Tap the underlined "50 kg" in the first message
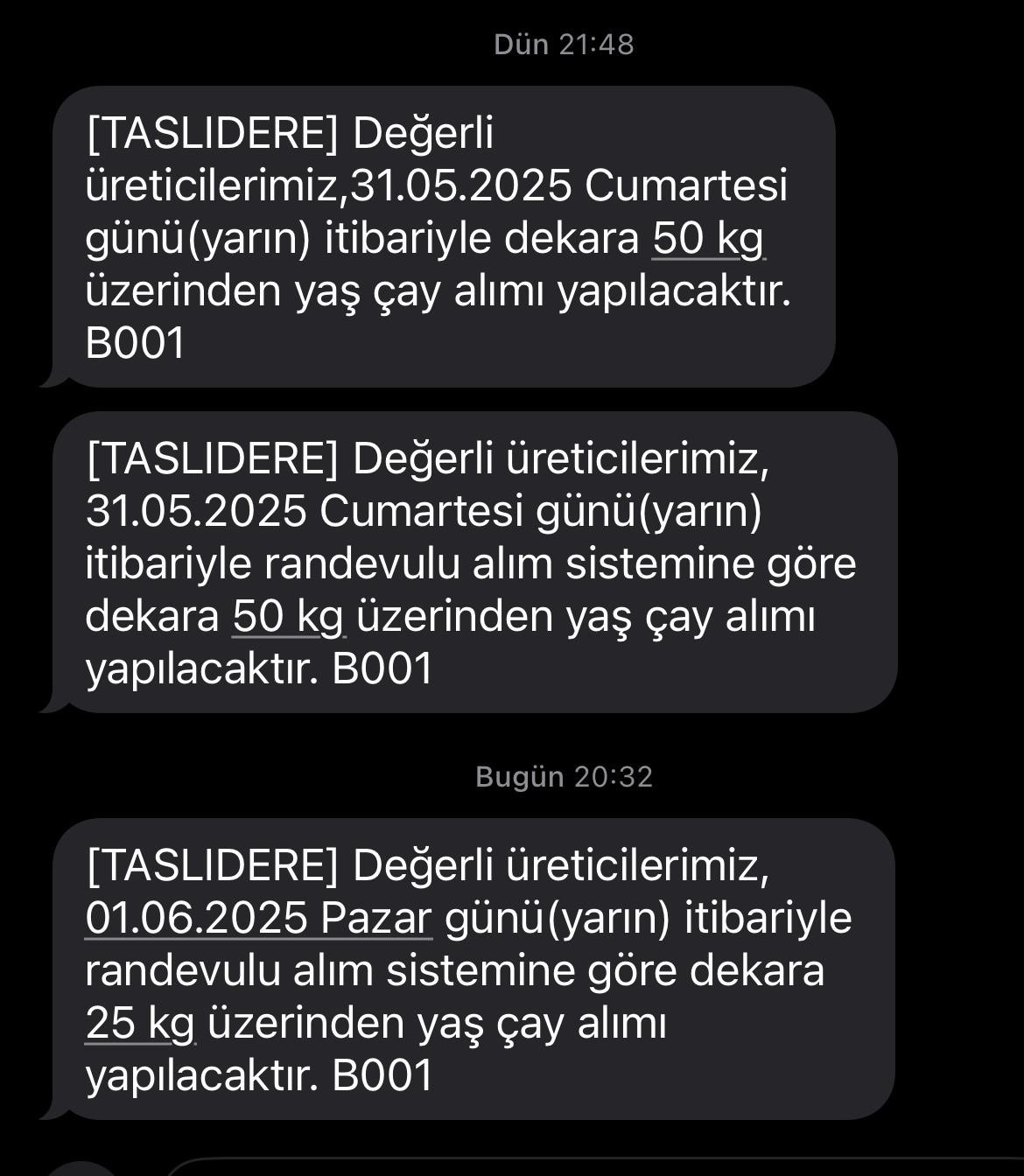Screen dimensions: 1024x1176 pos(711,238)
